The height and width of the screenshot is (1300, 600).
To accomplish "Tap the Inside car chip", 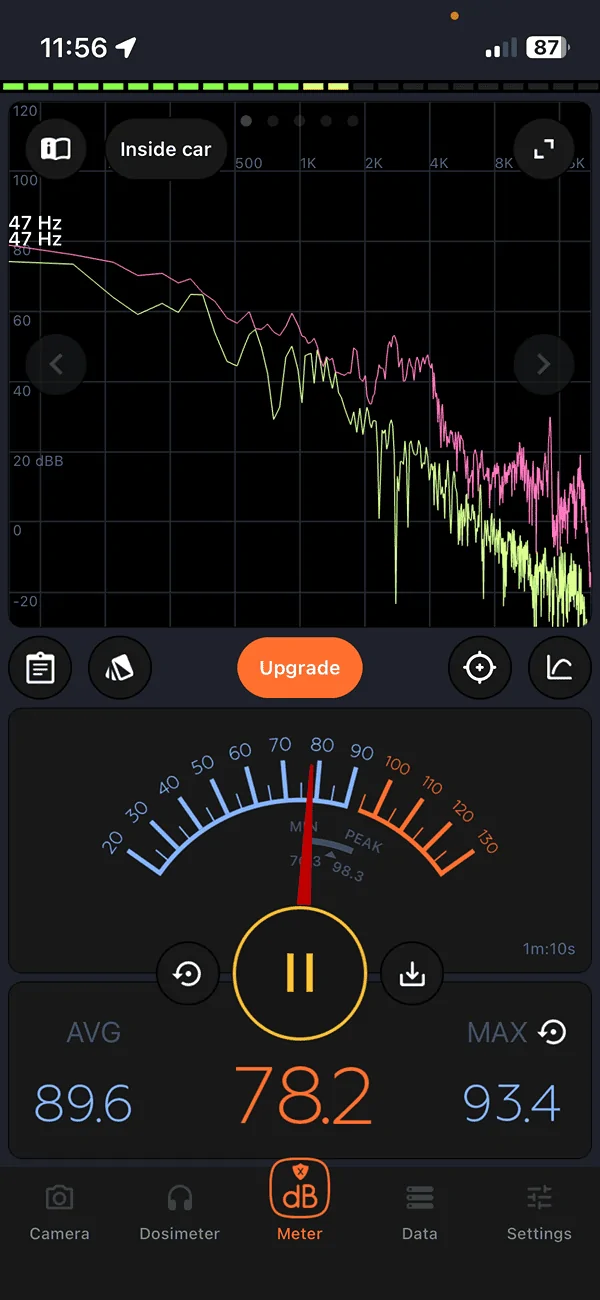I will pyautogui.click(x=166, y=149).
